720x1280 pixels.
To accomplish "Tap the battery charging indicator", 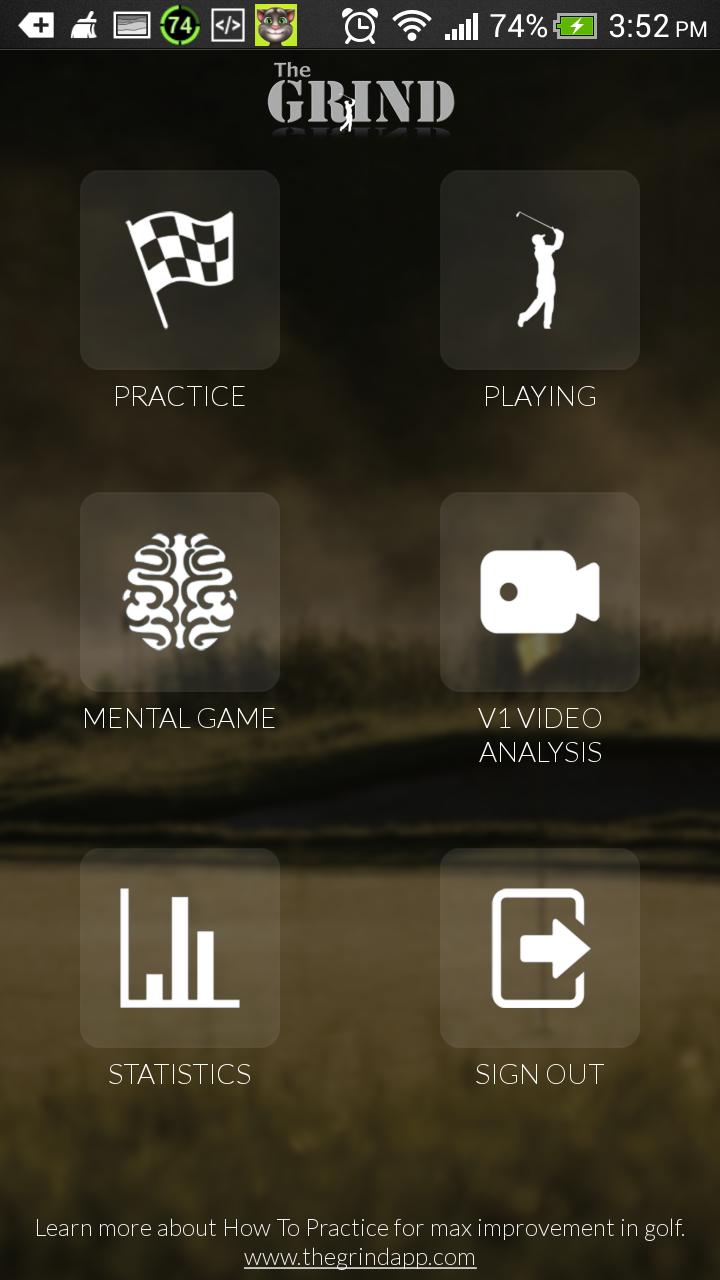I will tap(576, 27).
